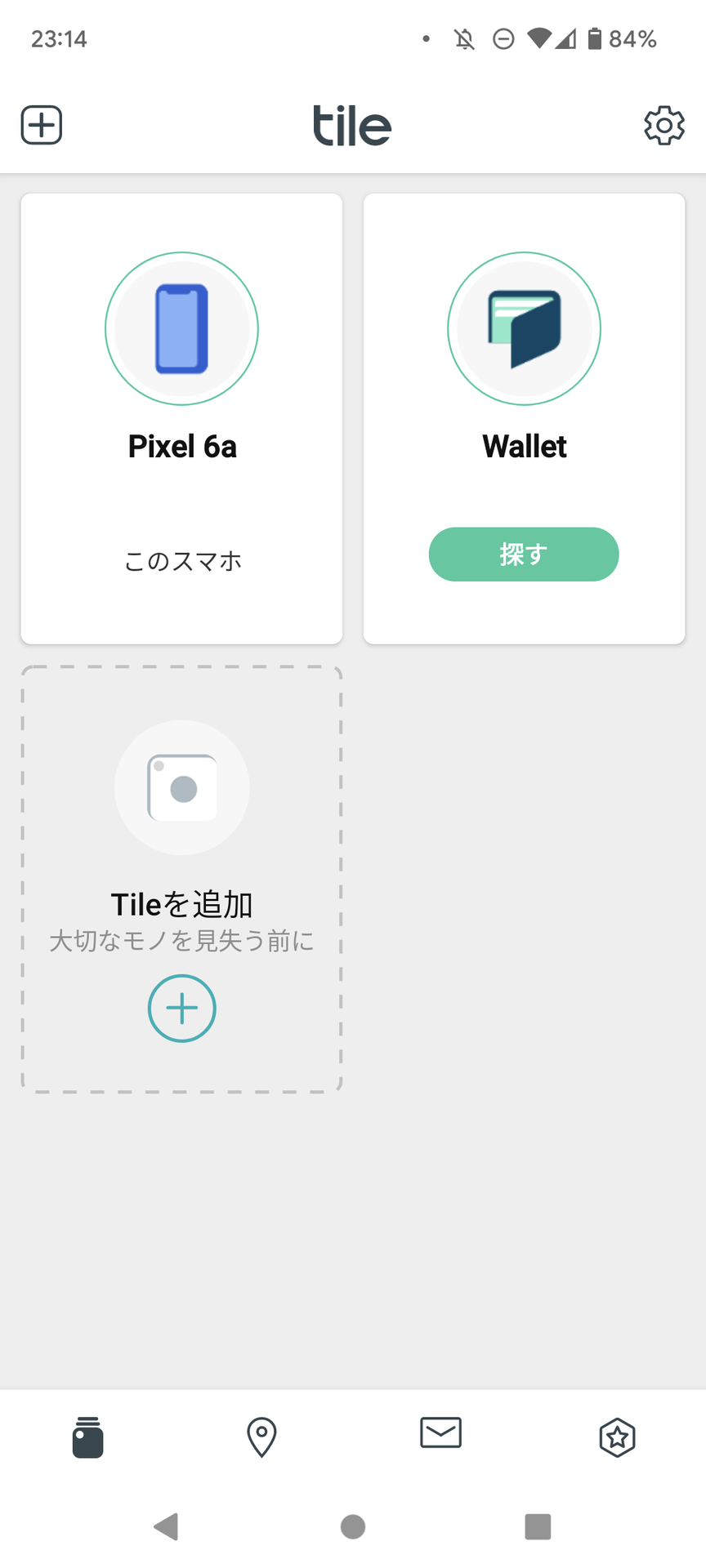Viewport: 706px width, 1568px height.
Task: Tap the このスマホ label under Pixel 6a
Action: coord(181,560)
